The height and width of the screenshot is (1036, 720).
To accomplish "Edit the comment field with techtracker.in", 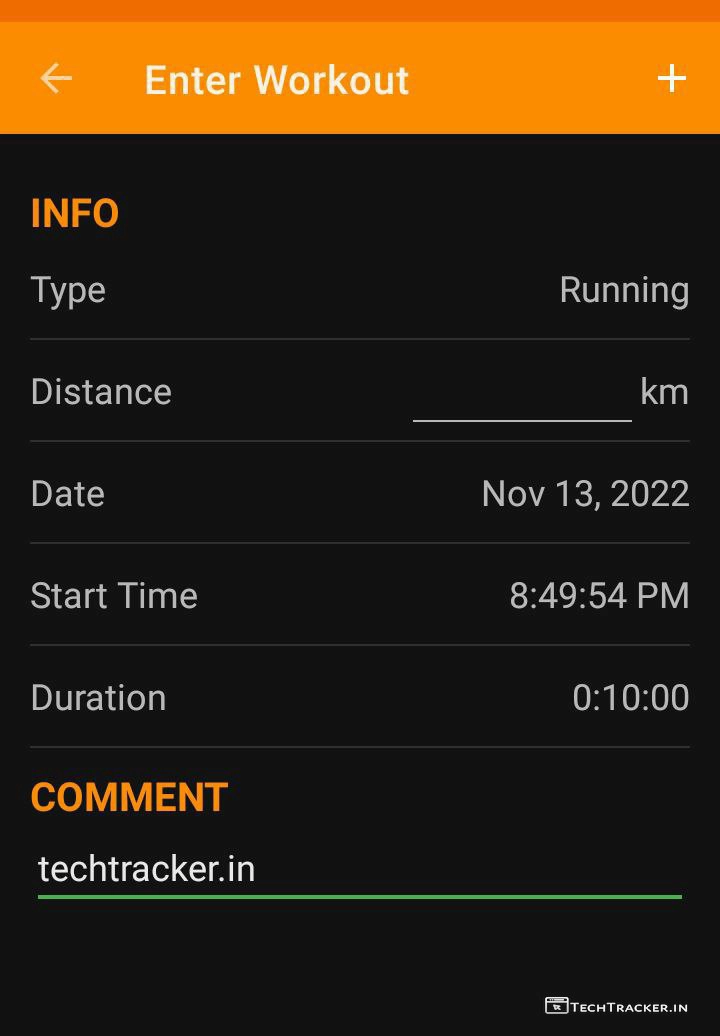I will tap(359, 870).
